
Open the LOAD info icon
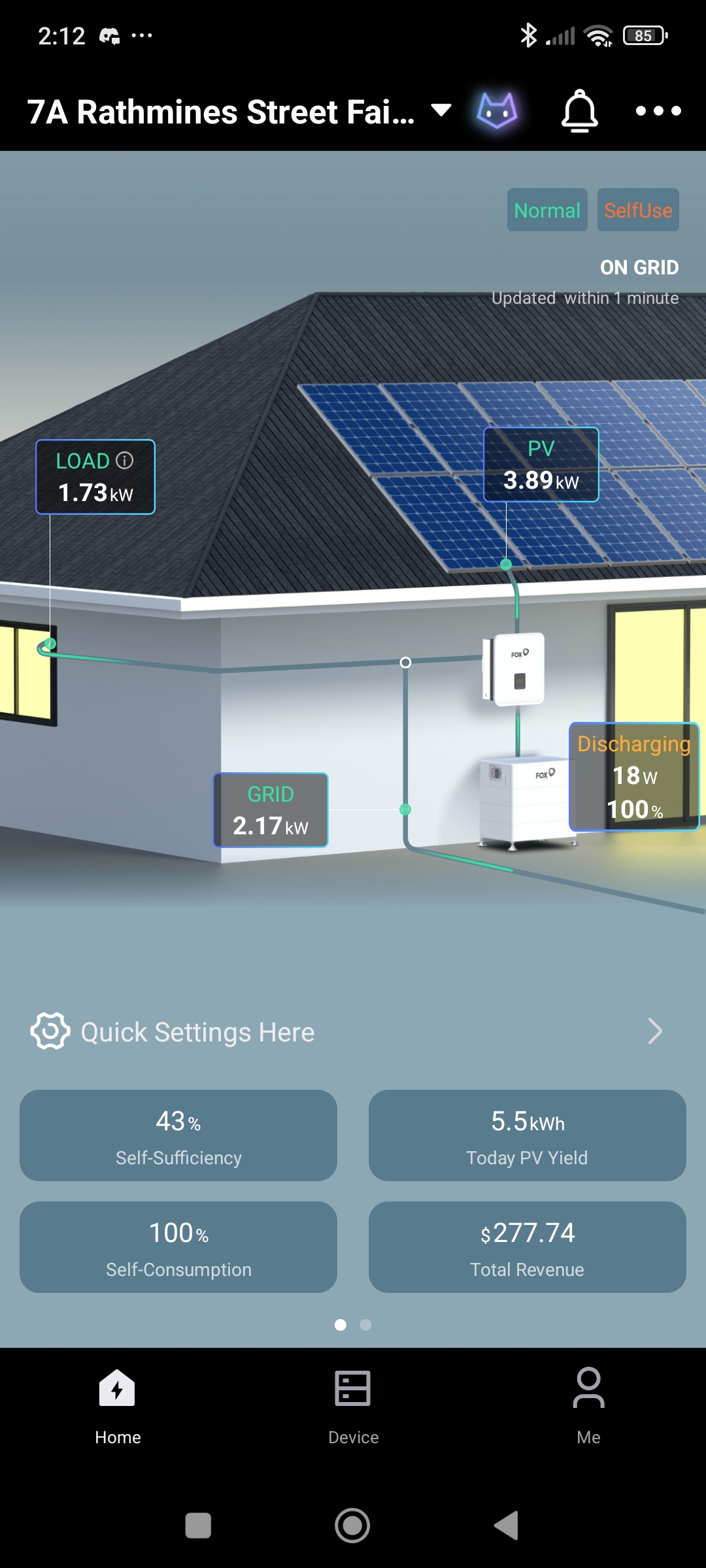125,461
